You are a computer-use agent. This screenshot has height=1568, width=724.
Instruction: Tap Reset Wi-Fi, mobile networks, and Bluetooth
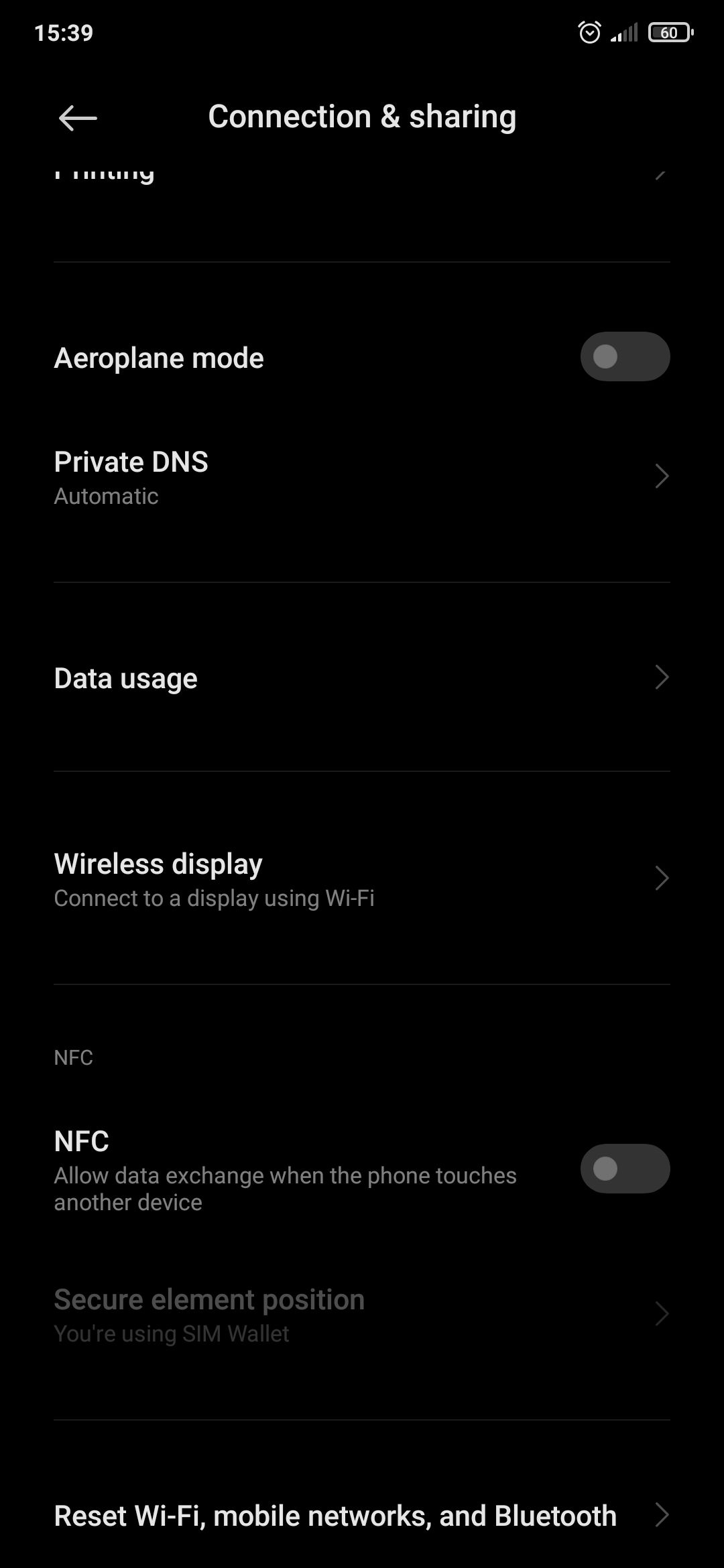coord(335,1516)
